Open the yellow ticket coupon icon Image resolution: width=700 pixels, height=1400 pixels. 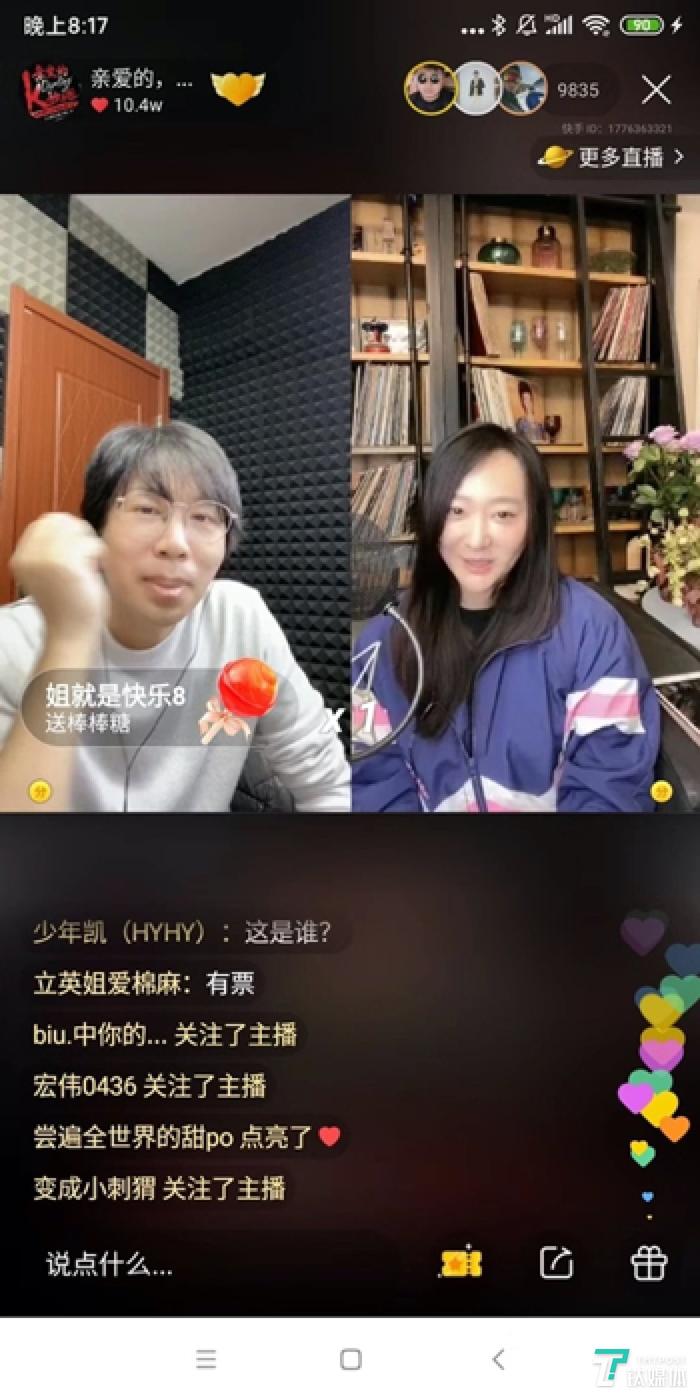click(461, 1264)
